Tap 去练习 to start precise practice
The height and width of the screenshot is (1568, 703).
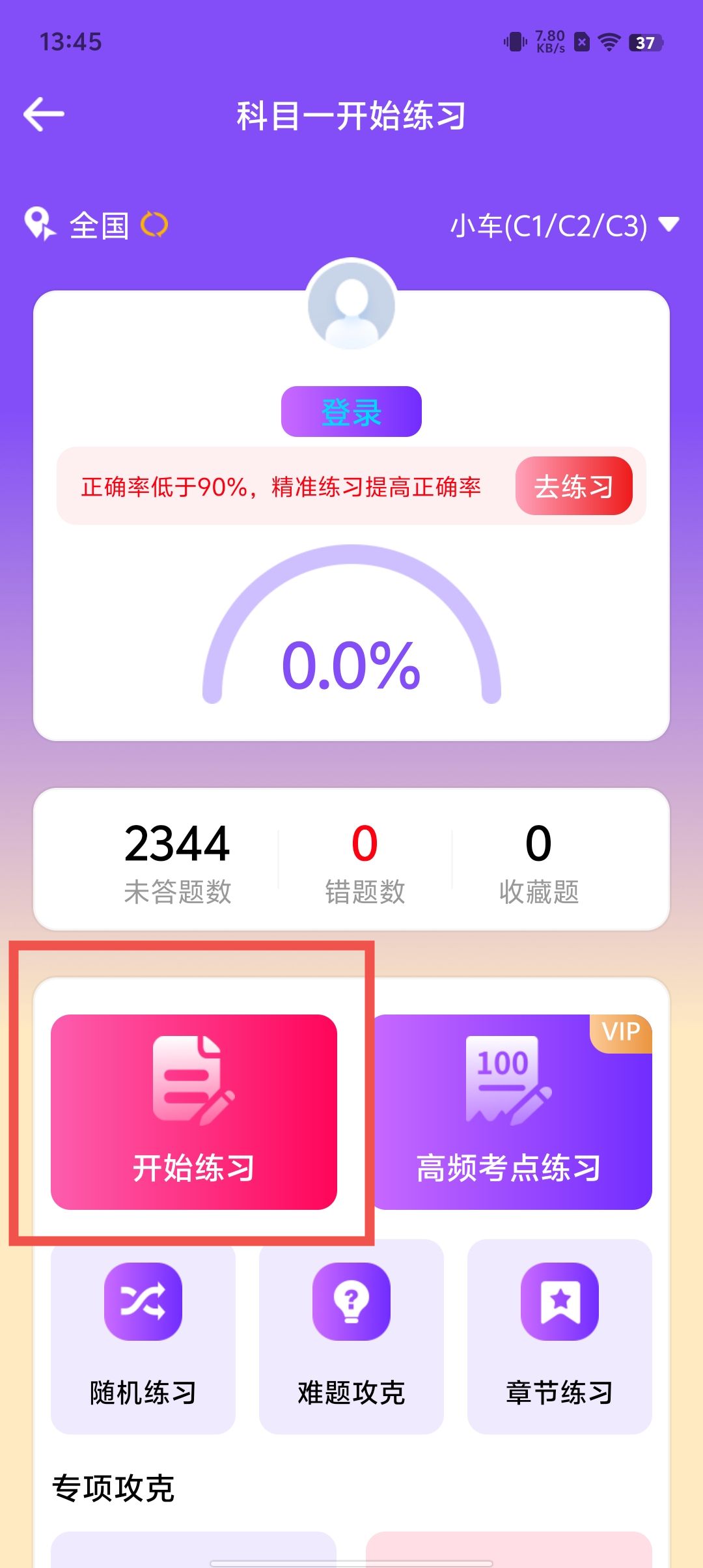pos(573,486)
